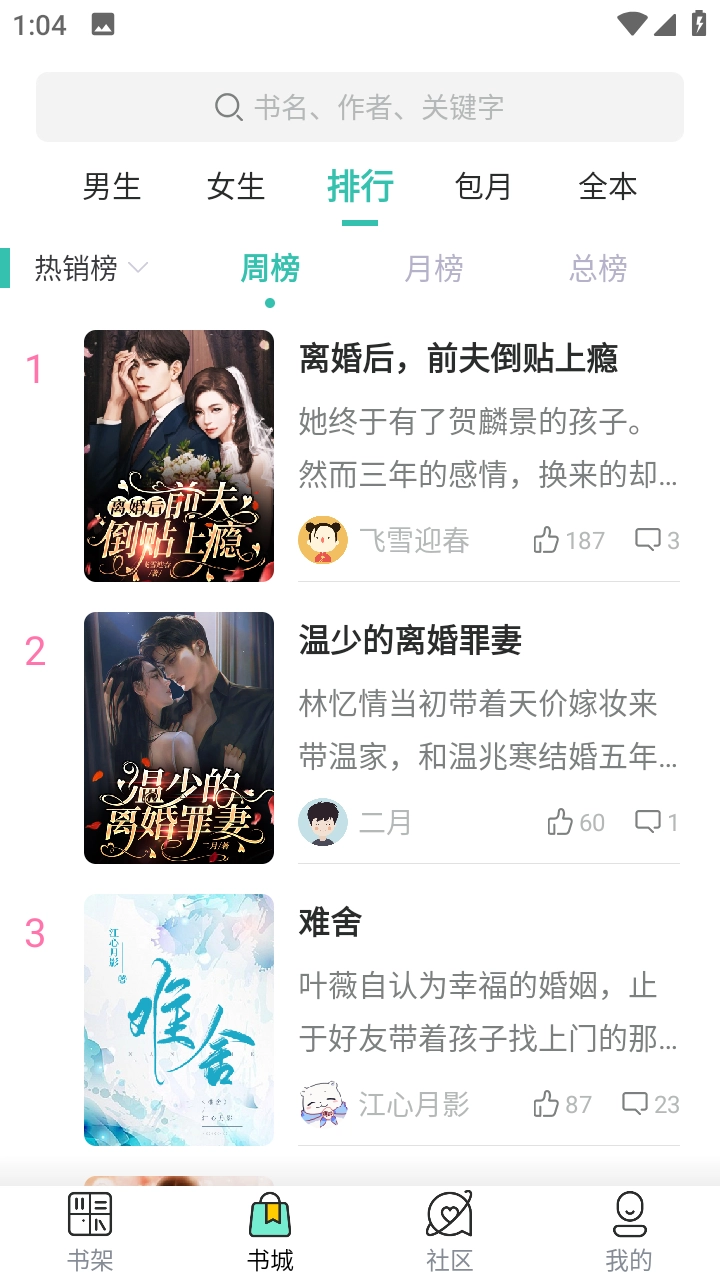The height and width of the screenshot is (1280, 720).
Task: Select the 女生 category tab
Action: tap(235, 186)
